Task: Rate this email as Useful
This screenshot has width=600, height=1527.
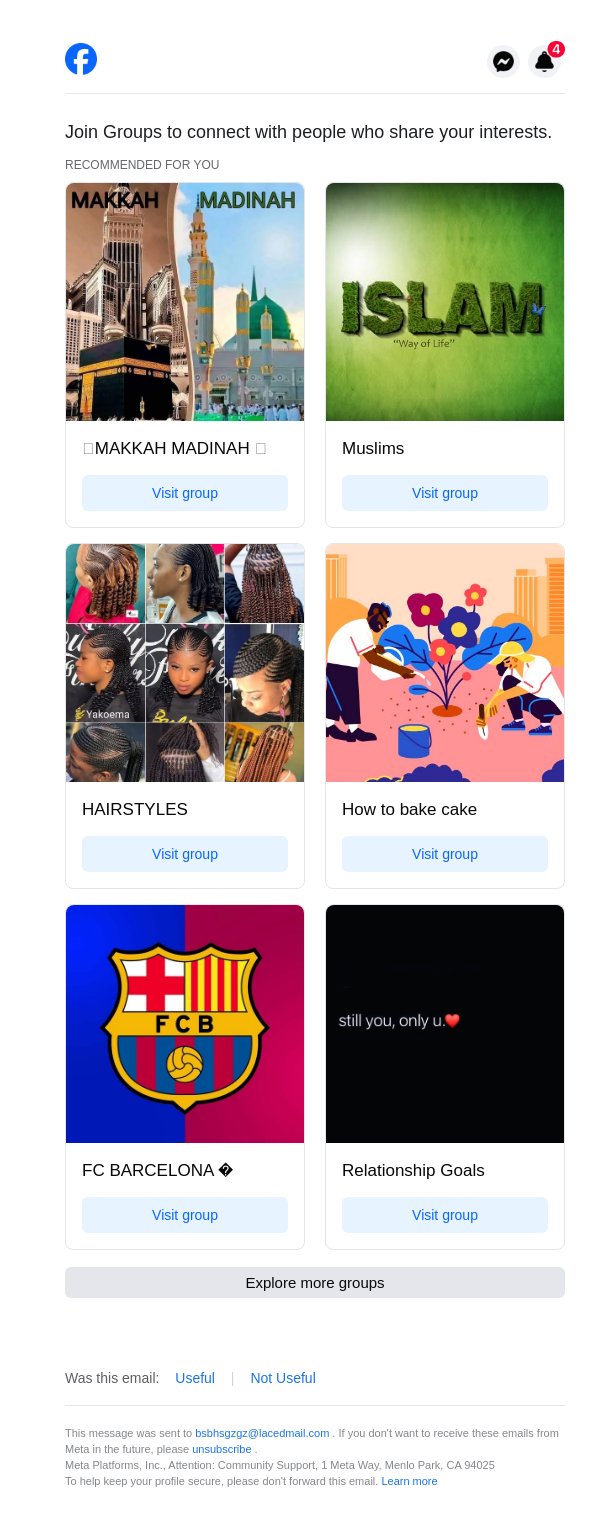Action: click(x=195, y=1378)
